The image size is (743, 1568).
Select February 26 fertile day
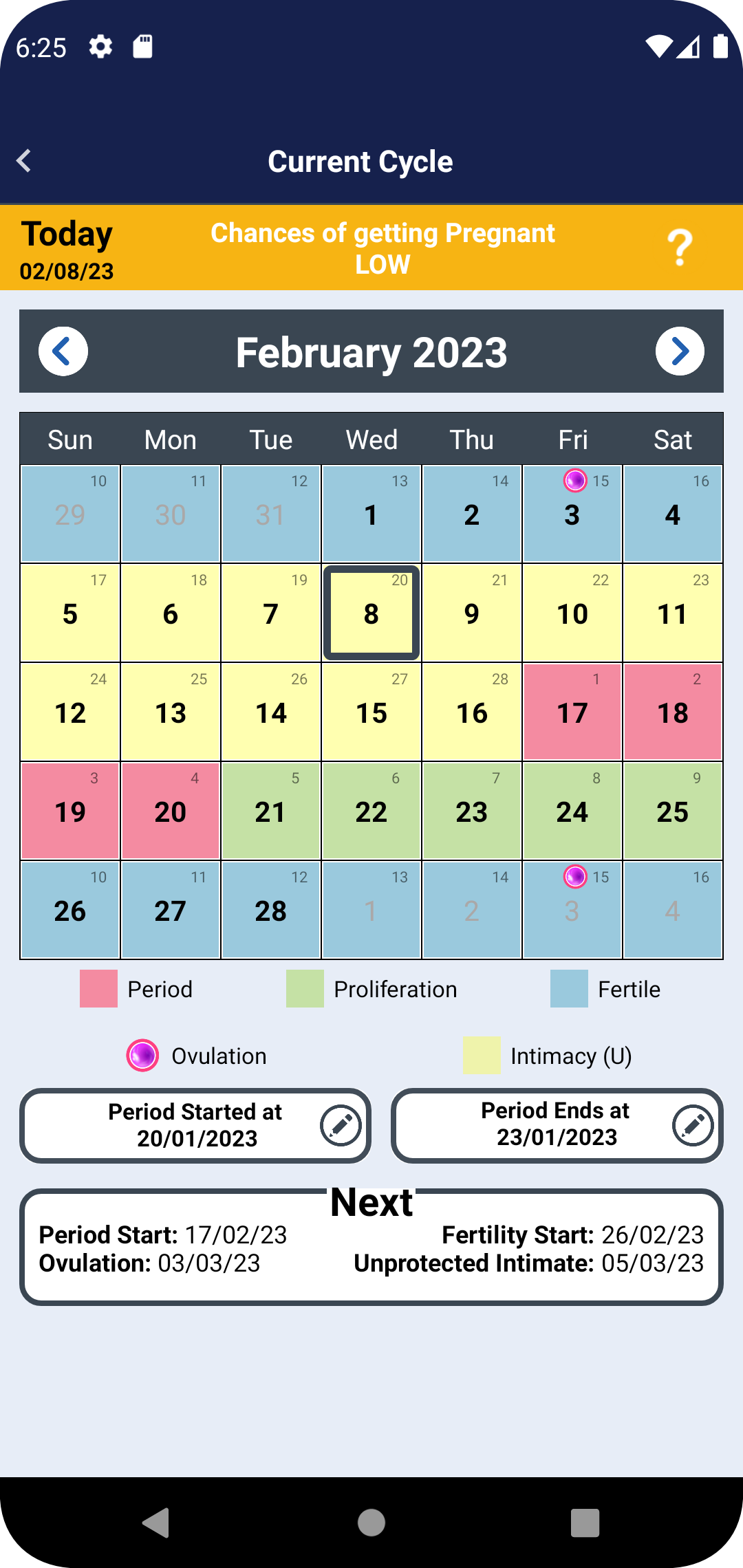(x=70, y=910)
